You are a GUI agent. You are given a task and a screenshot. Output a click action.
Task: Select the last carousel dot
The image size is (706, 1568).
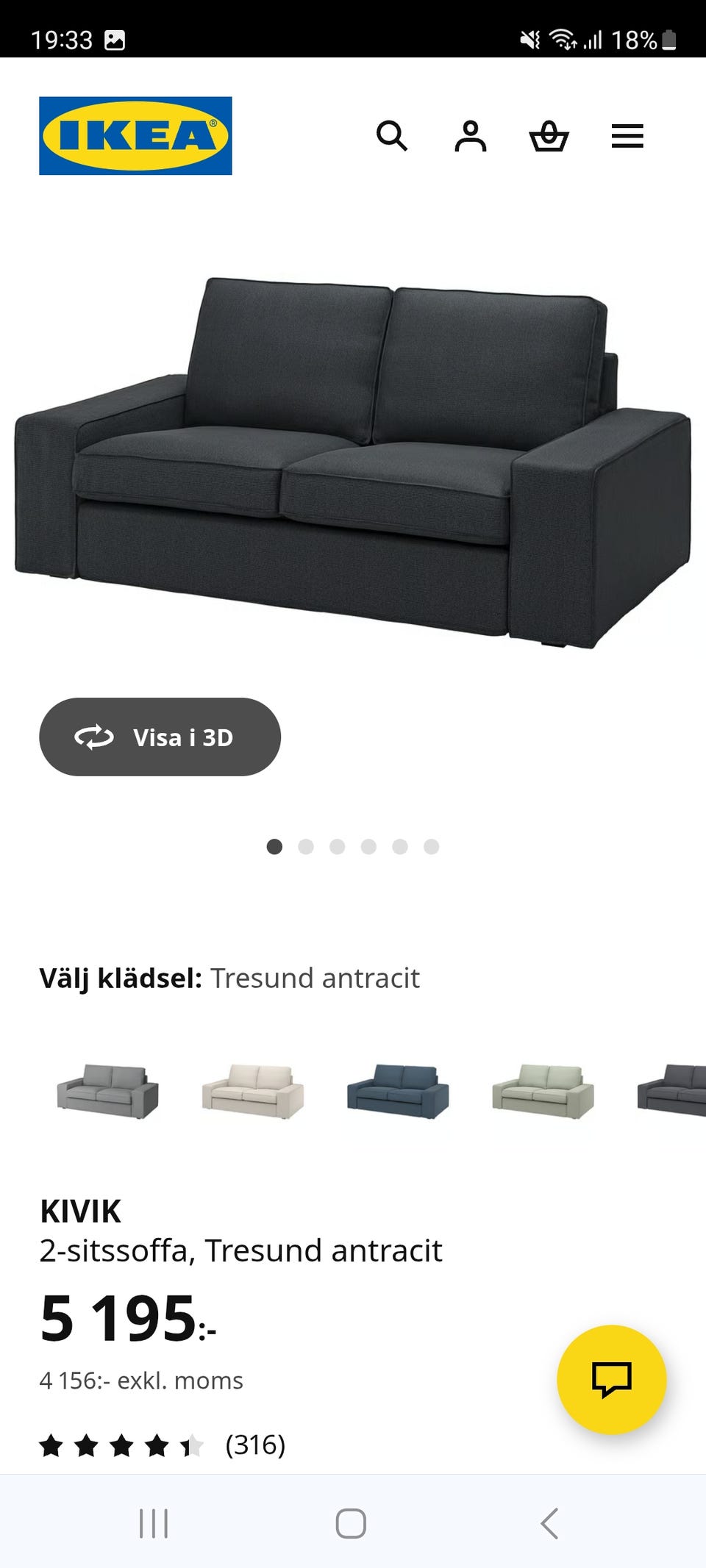point(432,847)
